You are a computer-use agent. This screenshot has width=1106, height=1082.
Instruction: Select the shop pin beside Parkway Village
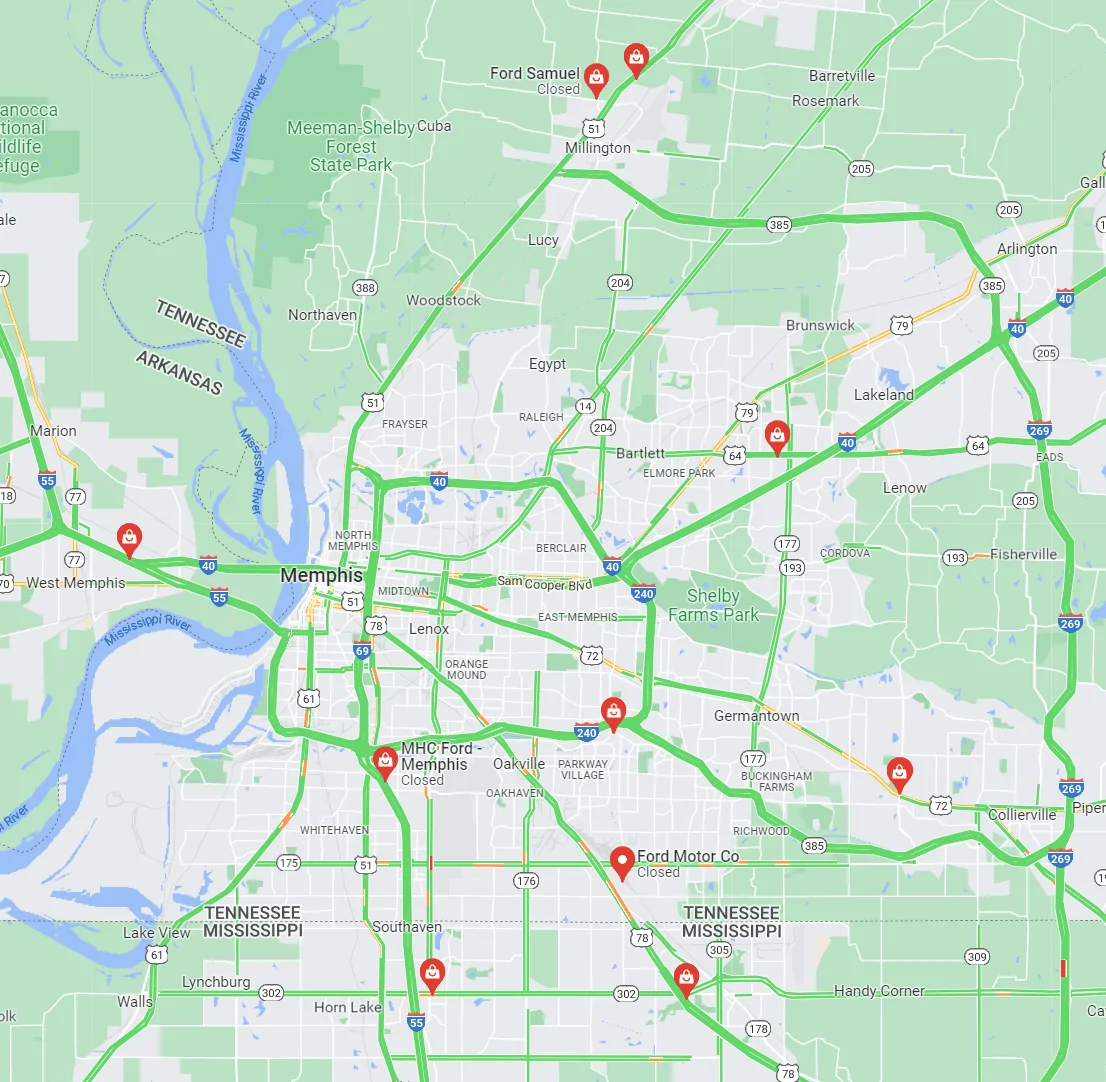pos(613,712)
